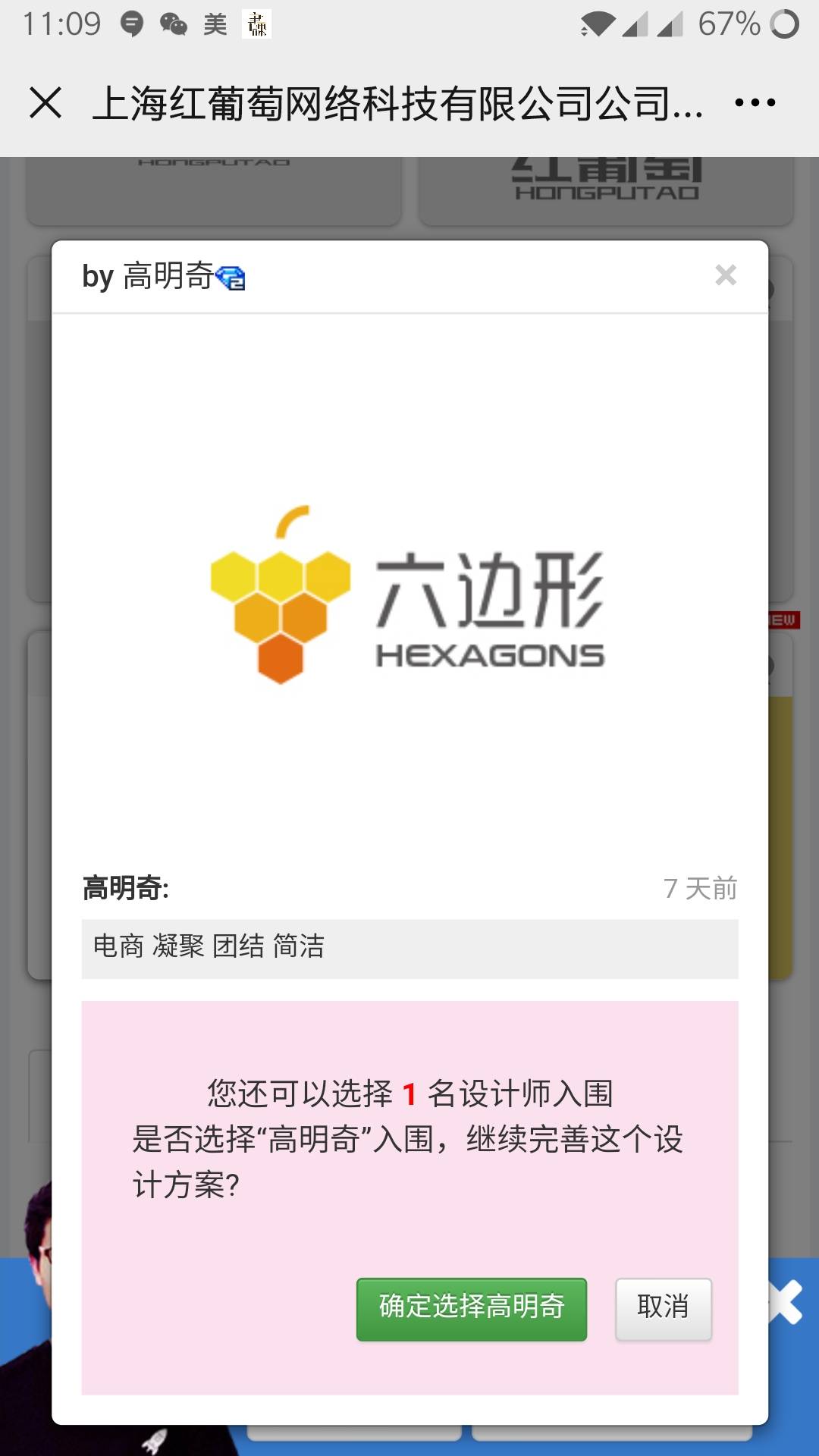The width and height of the screenshot is (819, 1456).
Task: Close the blue bottom banner
Action: (x=786, y=1301)
